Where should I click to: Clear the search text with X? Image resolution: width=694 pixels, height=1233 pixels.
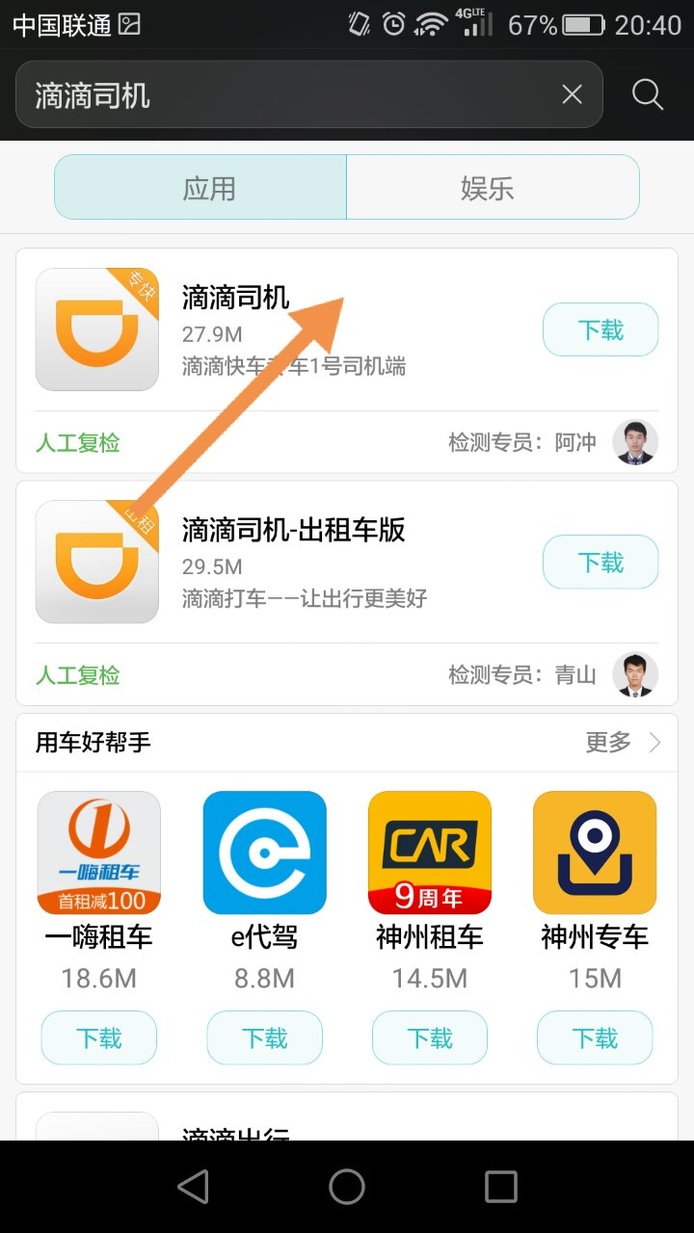[571, 95]
